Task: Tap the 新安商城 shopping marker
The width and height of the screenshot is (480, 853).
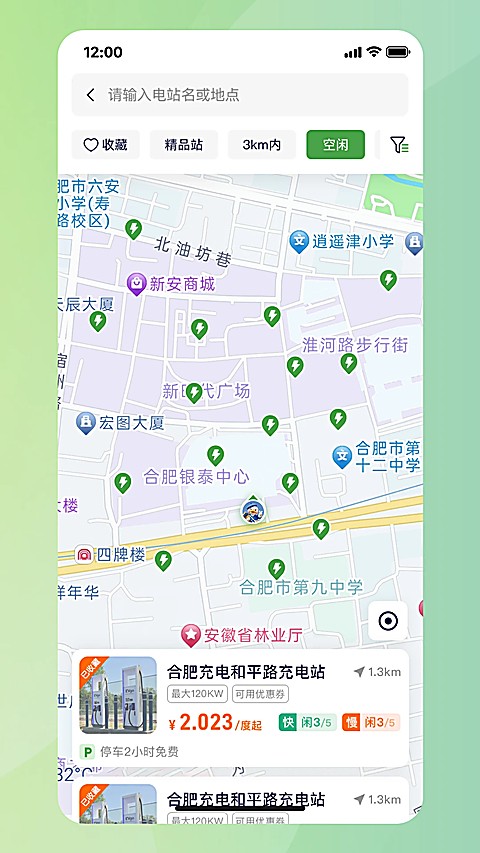Action: coord(136,284)
